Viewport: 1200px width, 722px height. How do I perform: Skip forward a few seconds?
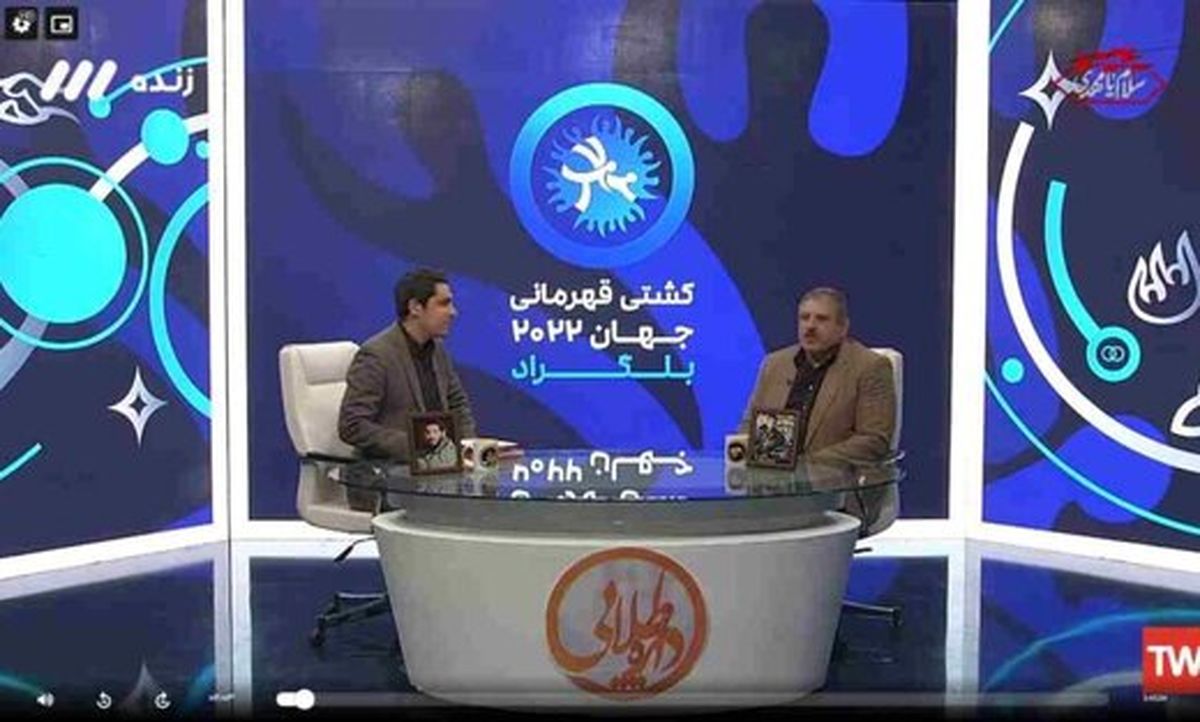click(163, 700)
